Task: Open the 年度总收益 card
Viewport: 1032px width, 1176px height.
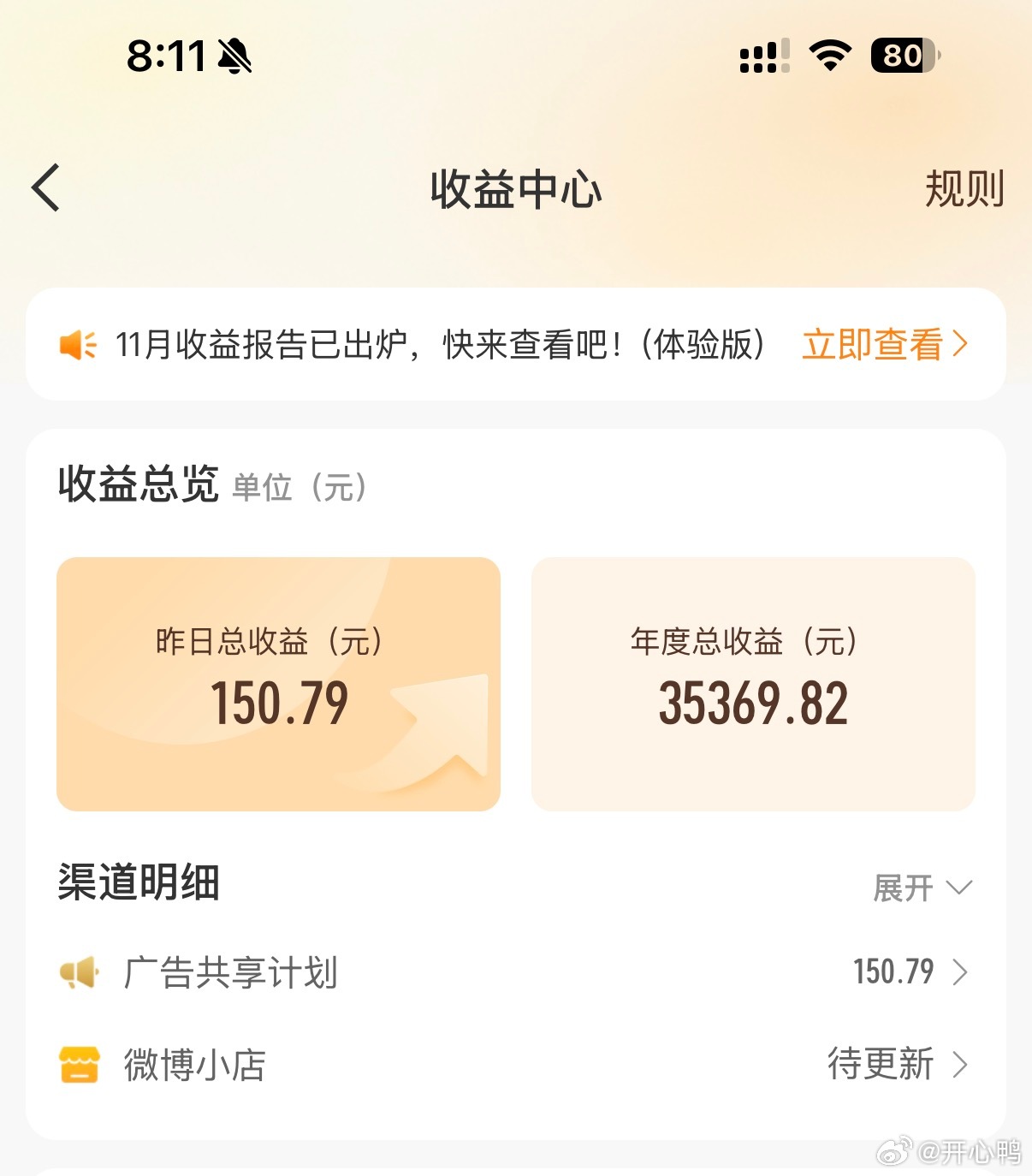Action: (x=753, y=684)
